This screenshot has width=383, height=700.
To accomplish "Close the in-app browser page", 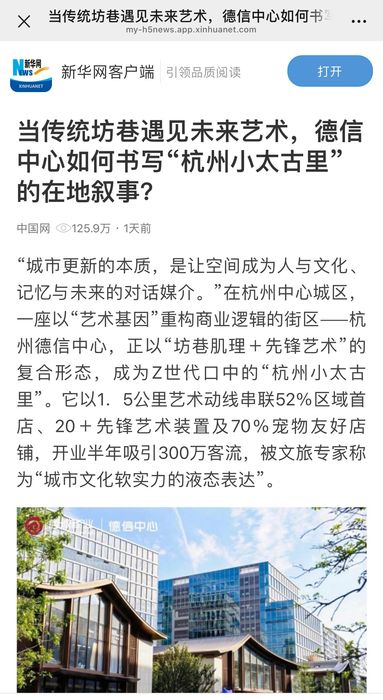I will tap(24, 21).
